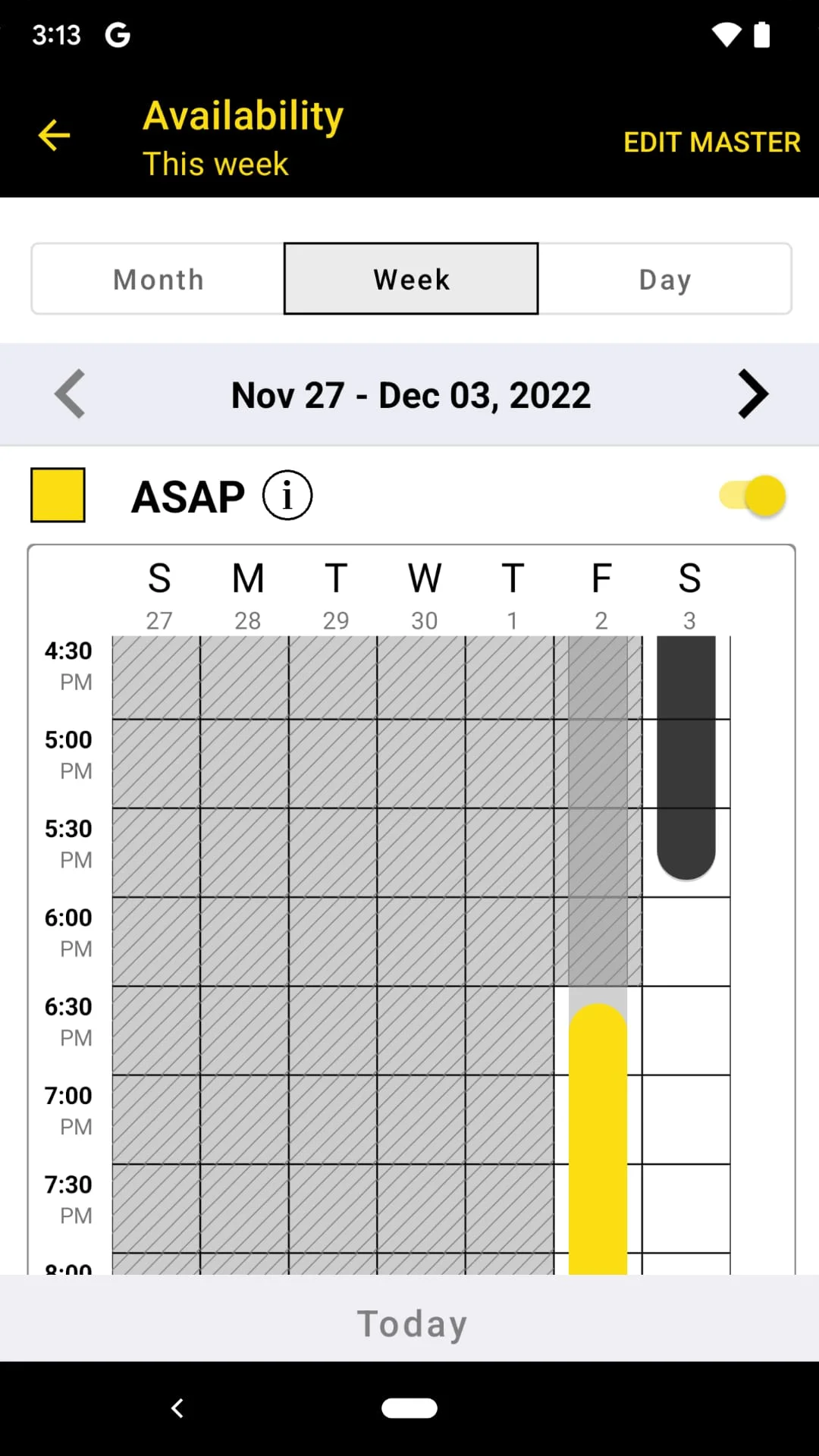Tap the home pill gesture bar

click(x=409, y=1407)
